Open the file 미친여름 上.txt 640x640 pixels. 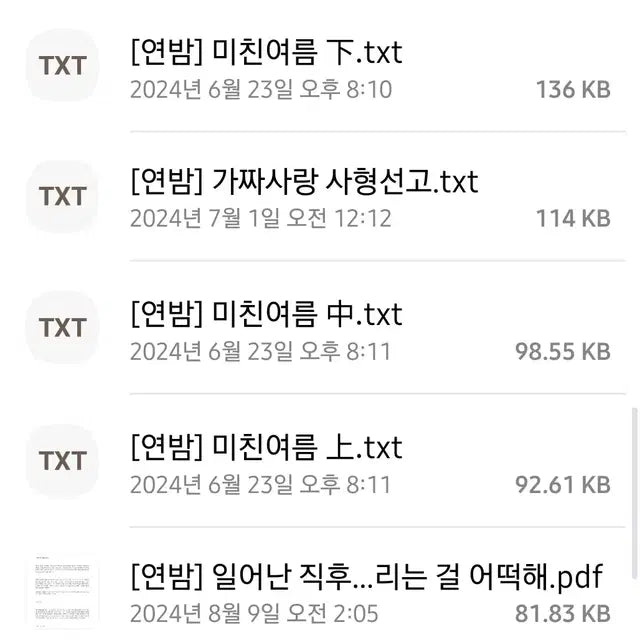click(x=266, y=446)
